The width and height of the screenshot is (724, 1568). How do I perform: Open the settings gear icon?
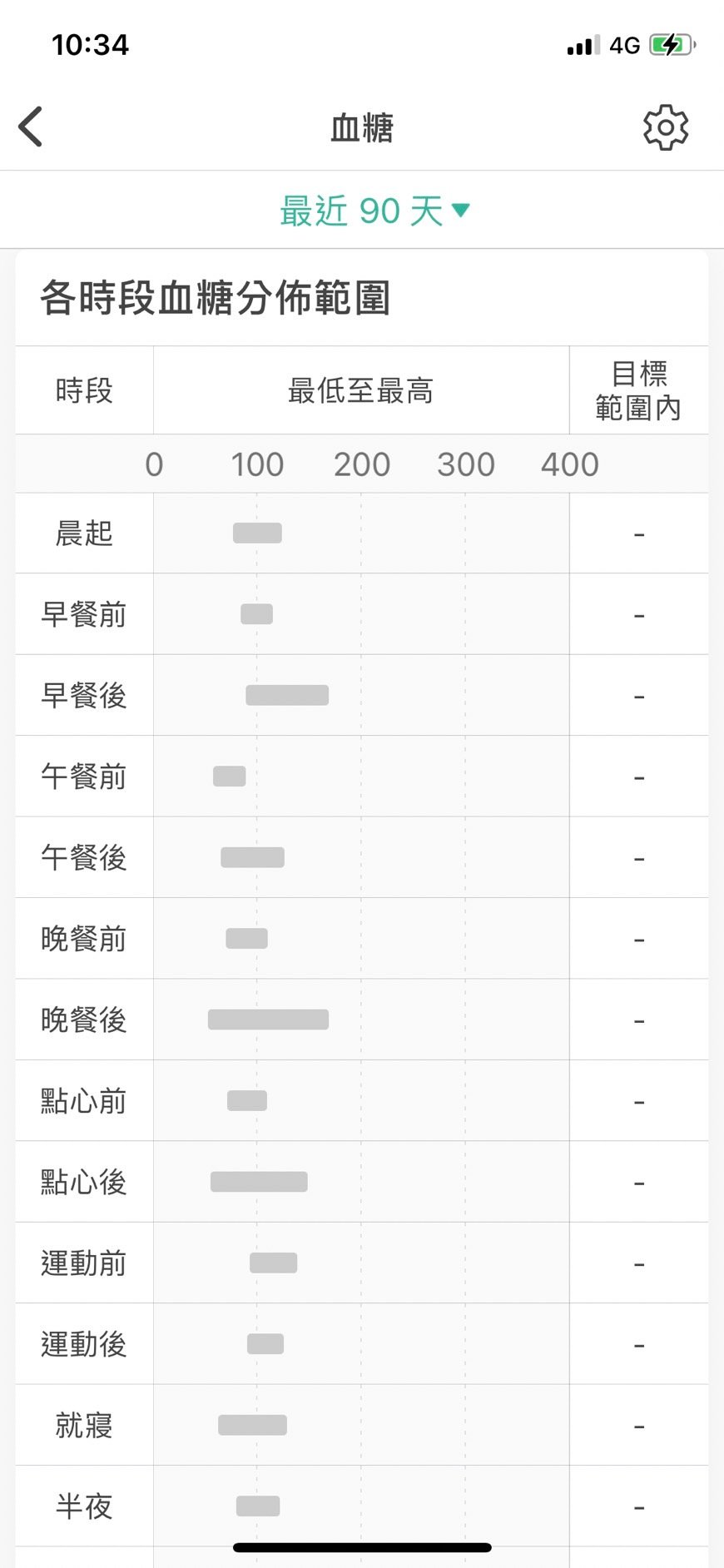[666, 127]
